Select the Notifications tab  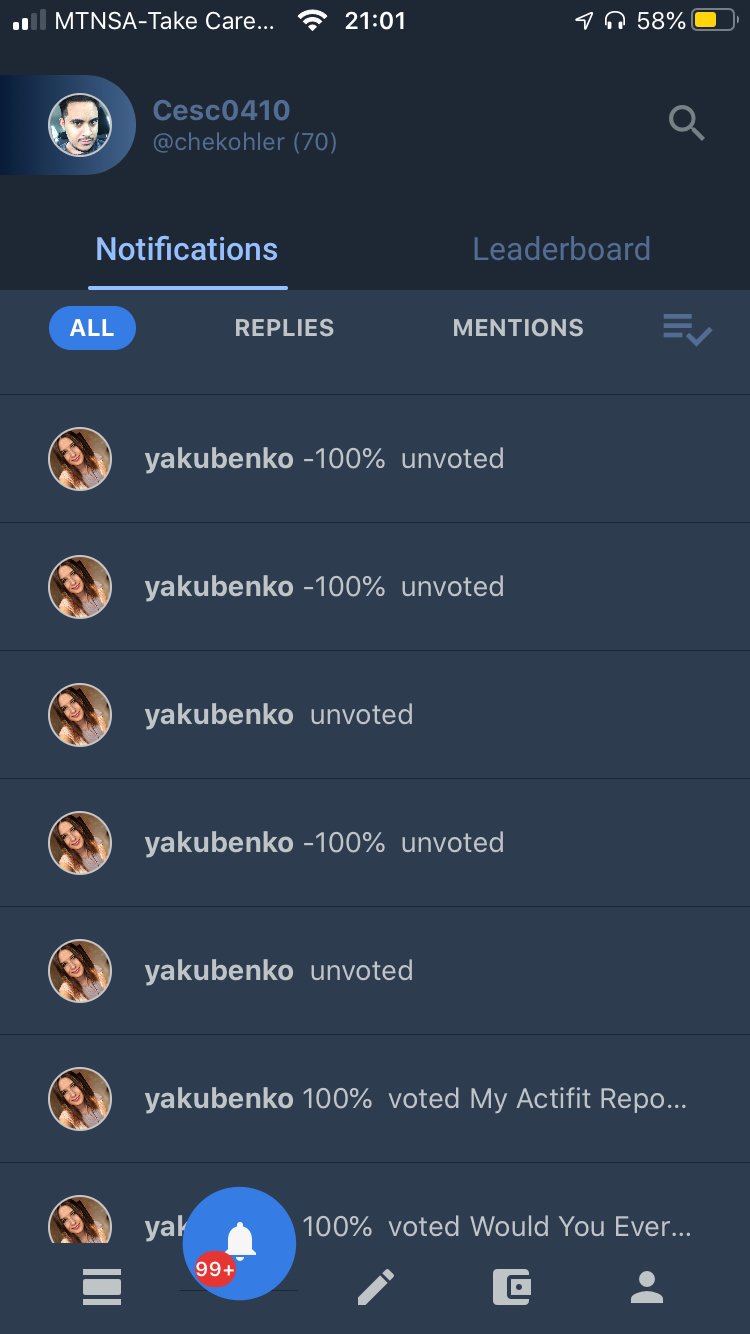pyautogui.click(x=187, y=249)
